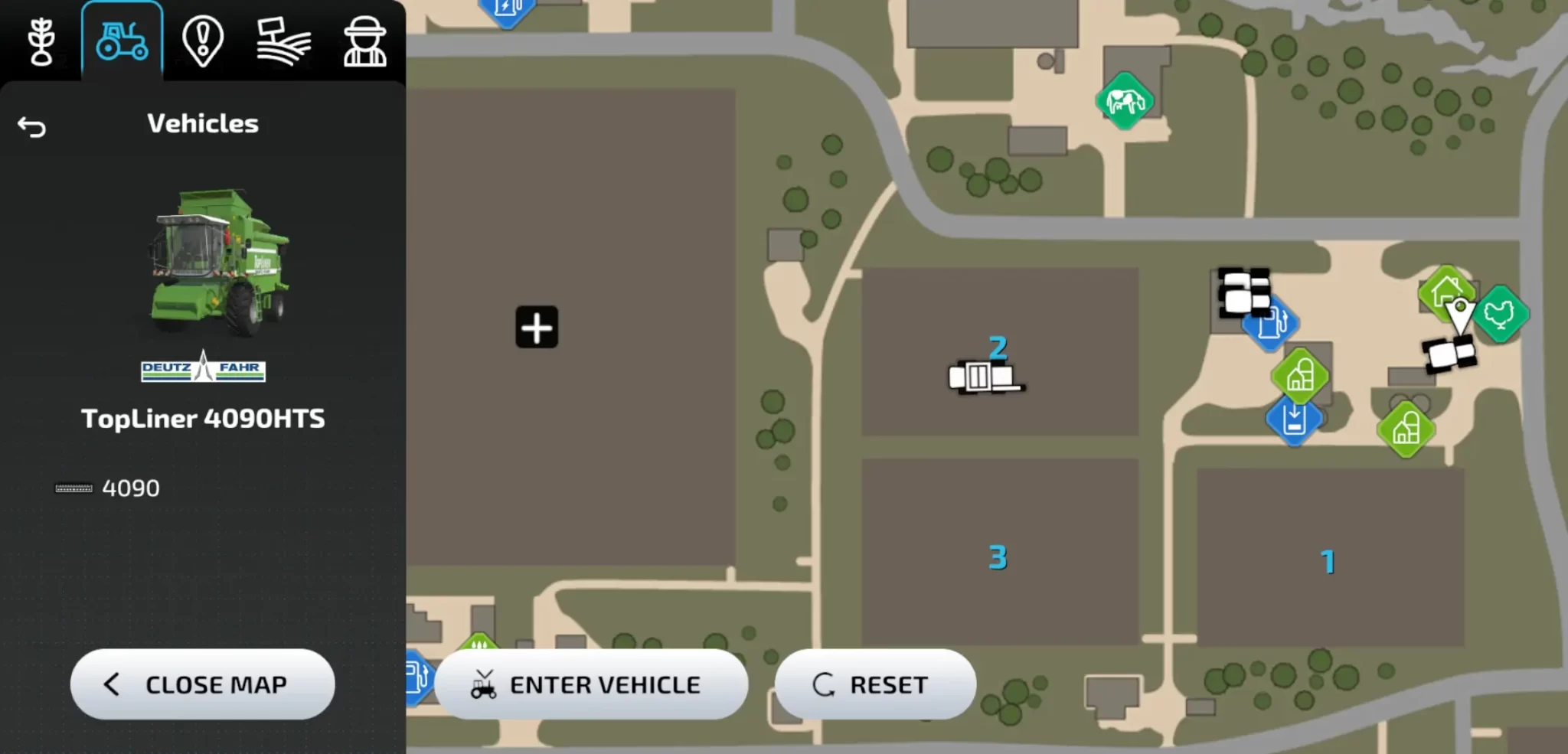
Task: Open the farmer workers tab
Action: (x=364, y=41)
